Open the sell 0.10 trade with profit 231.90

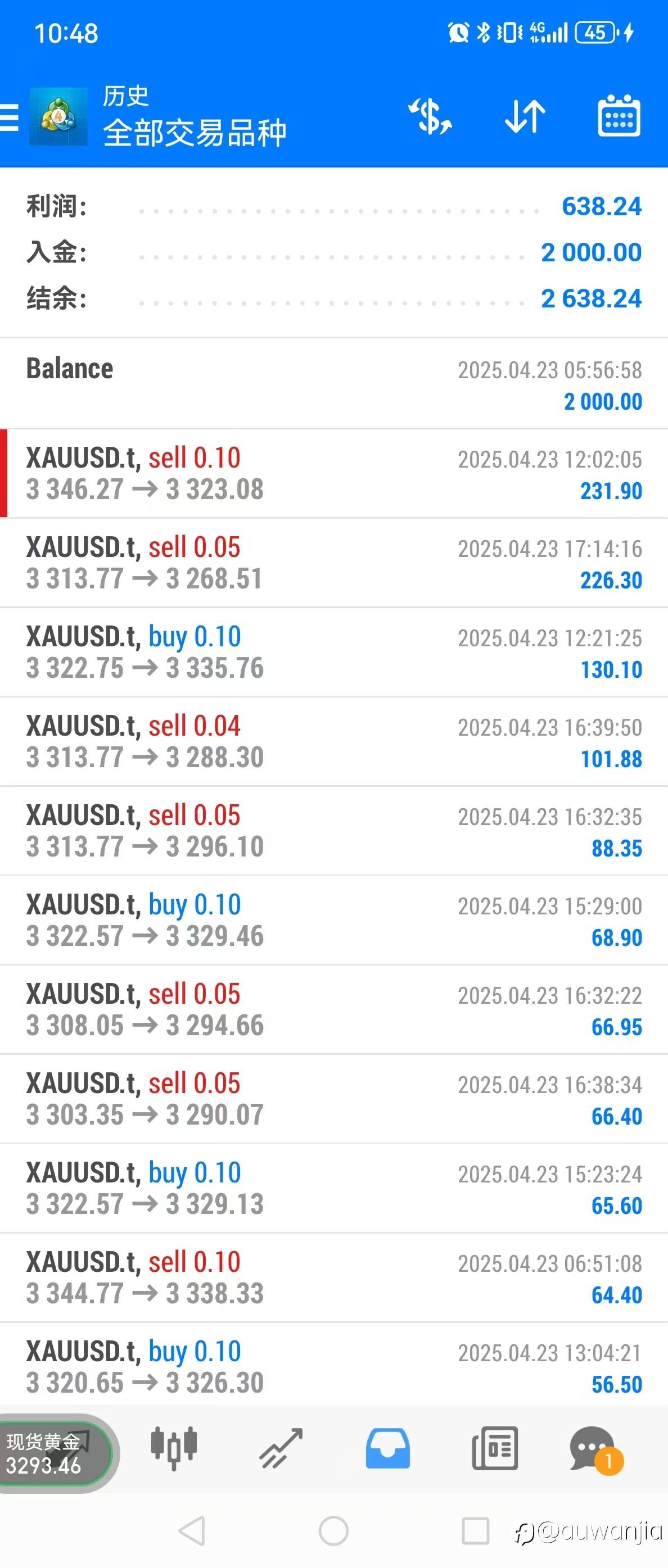(x=333, y=474)
